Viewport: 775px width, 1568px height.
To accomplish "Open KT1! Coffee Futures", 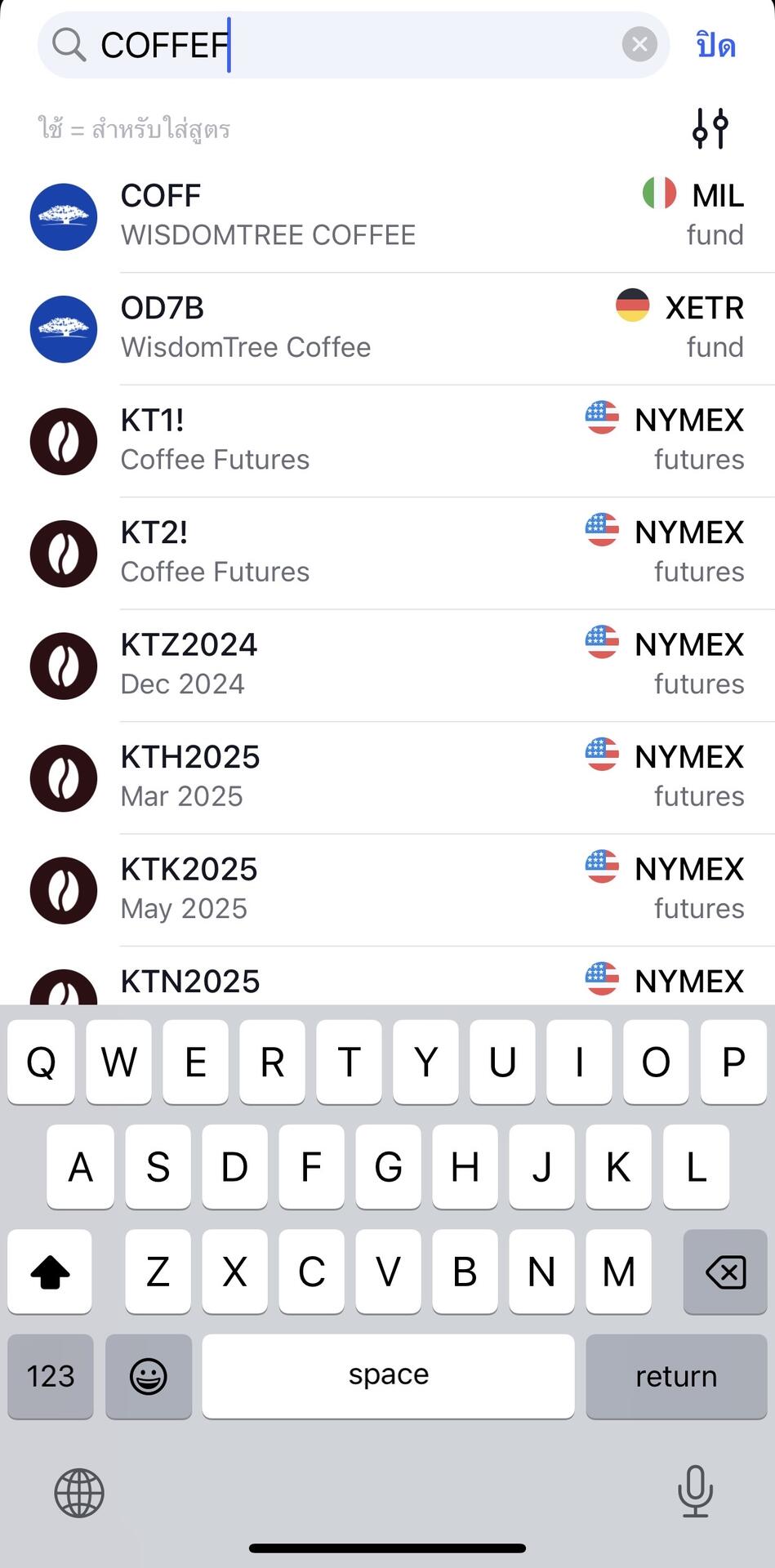I will (x=387, y=441).
